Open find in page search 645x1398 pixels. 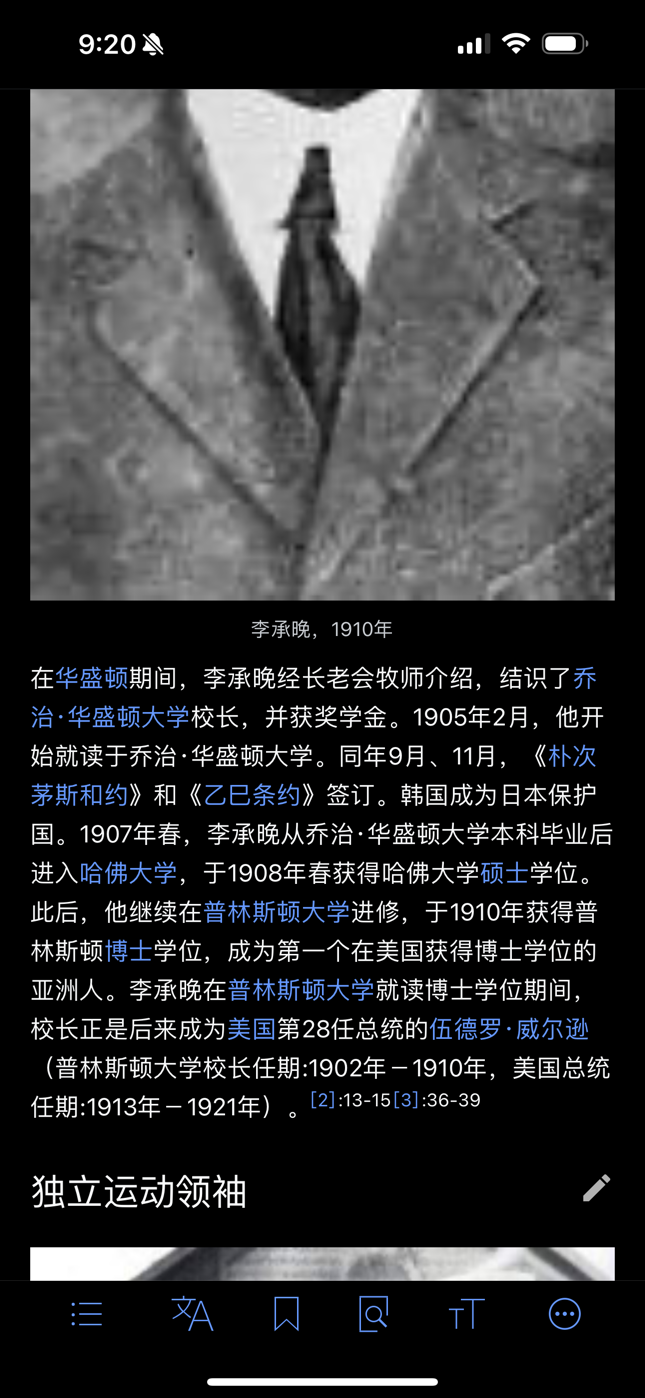click(x=374, y=1314)
